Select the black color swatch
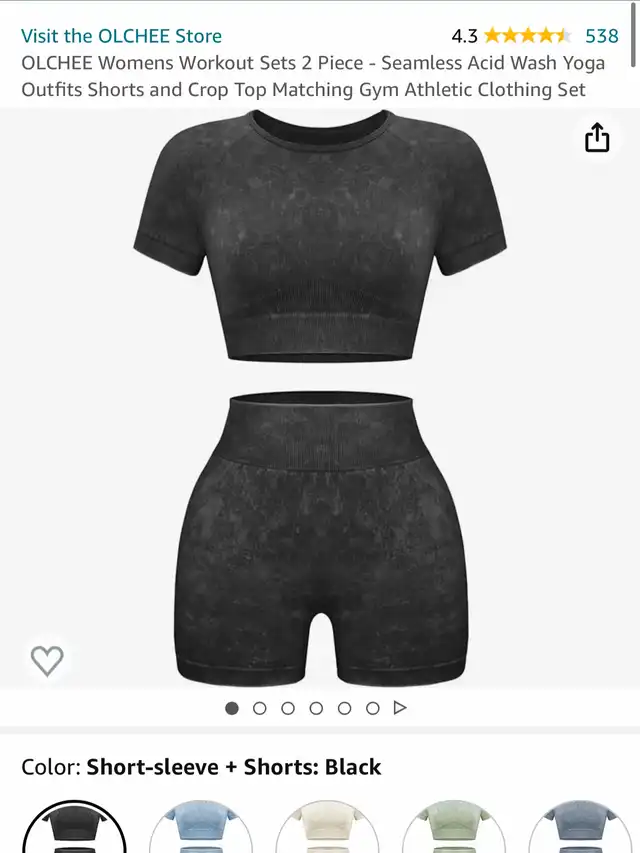 coord(74,828)
